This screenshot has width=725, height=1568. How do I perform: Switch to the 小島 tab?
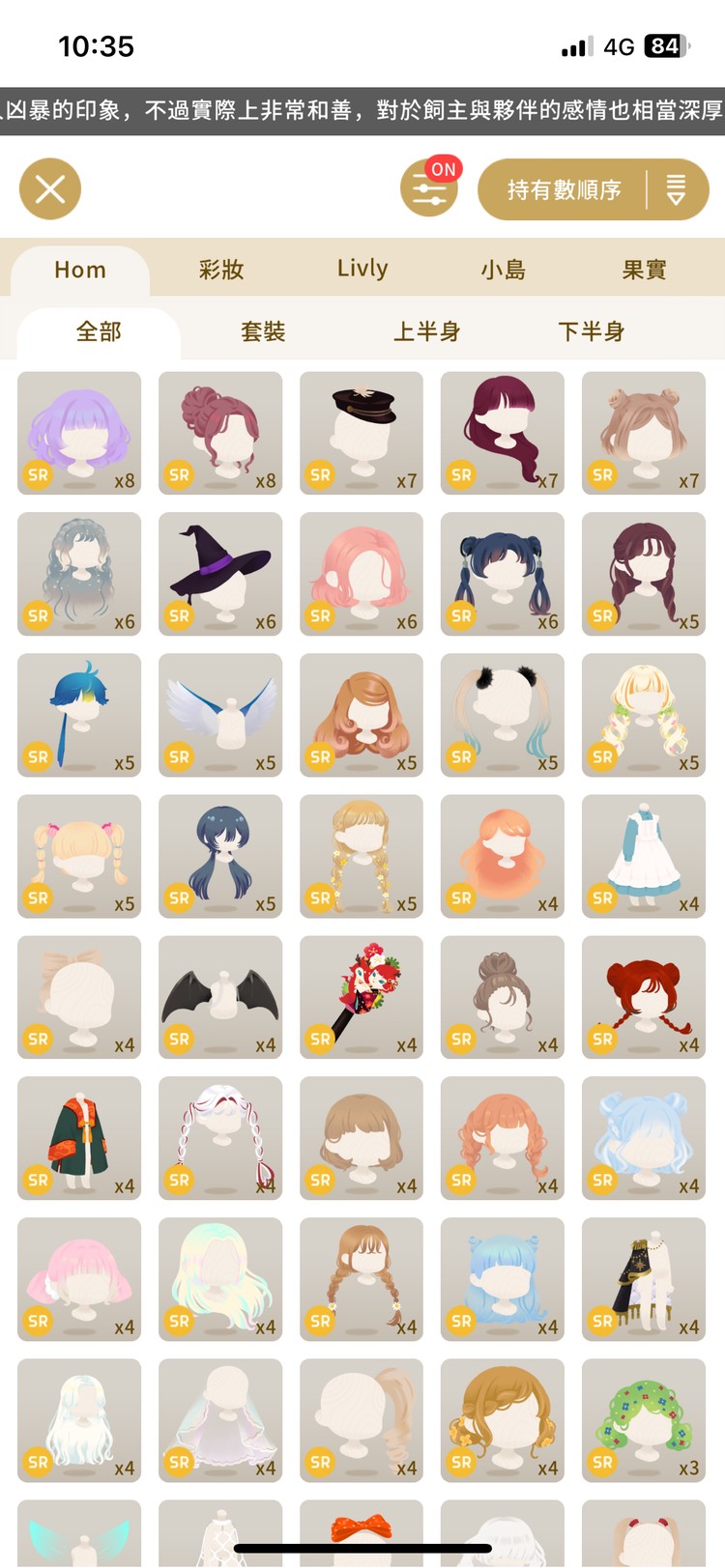point(504,270)
